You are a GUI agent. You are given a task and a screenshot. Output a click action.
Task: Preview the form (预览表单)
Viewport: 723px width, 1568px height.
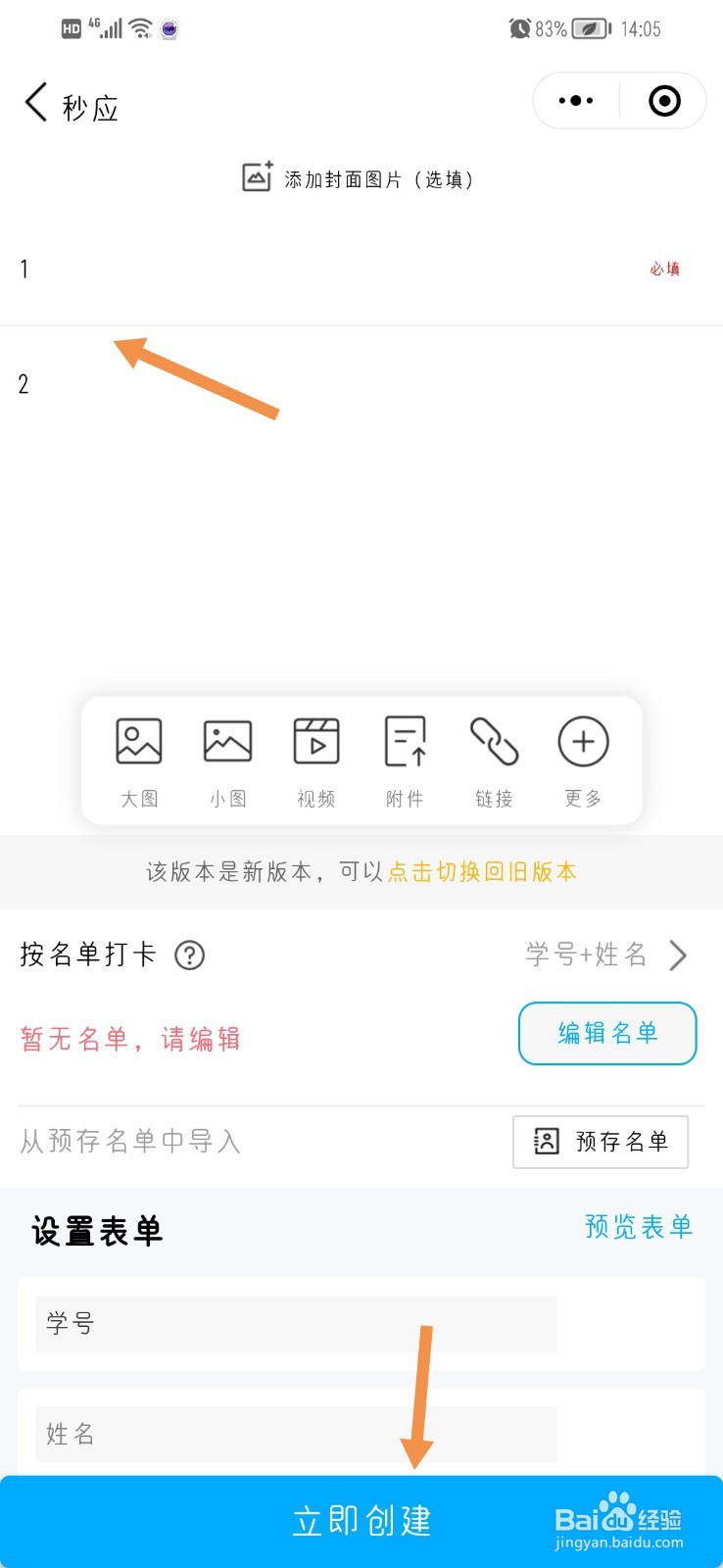pyautogui.click(x=639, y=1226)
